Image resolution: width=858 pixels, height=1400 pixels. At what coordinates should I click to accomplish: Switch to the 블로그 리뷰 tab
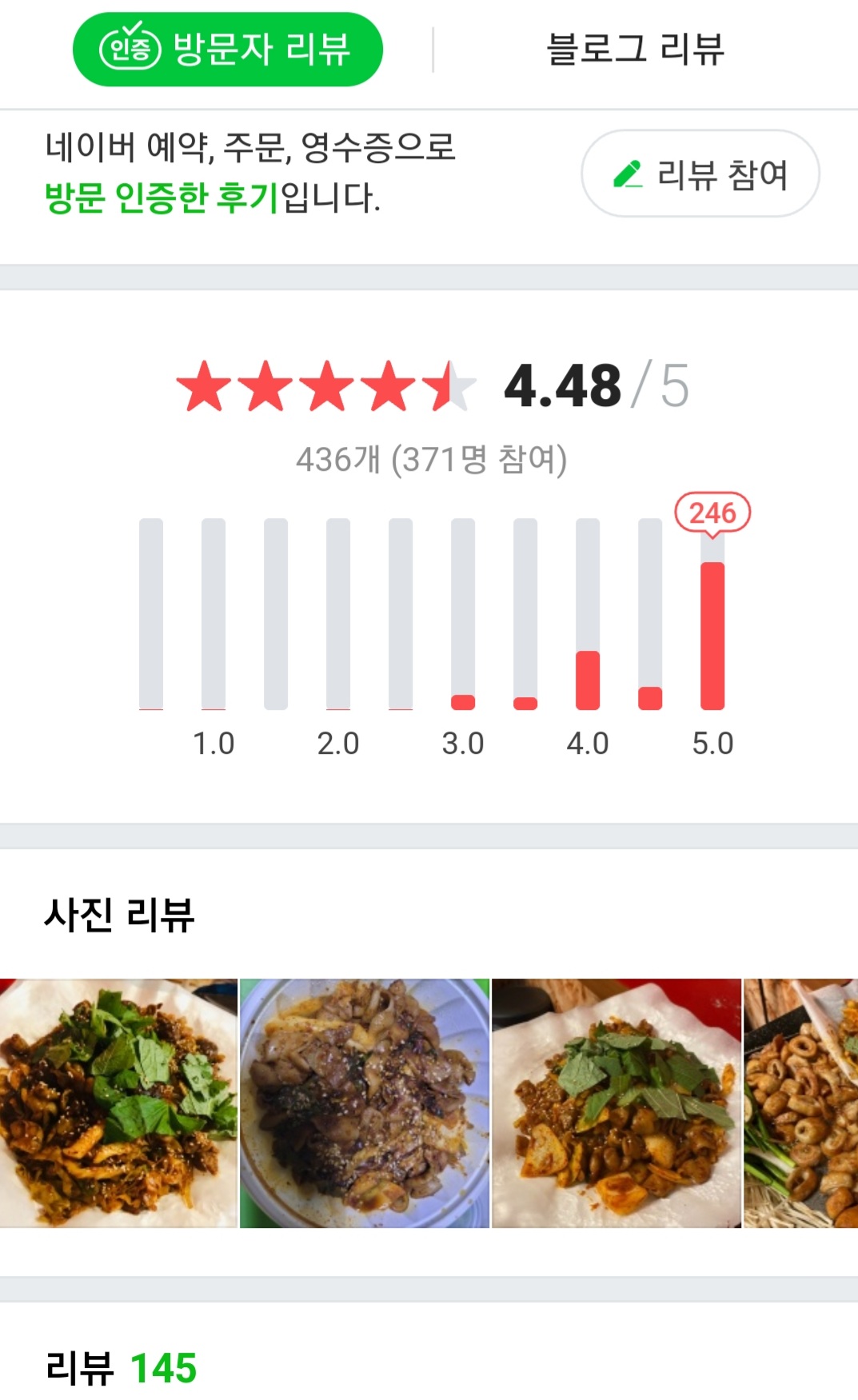(635, 50)
